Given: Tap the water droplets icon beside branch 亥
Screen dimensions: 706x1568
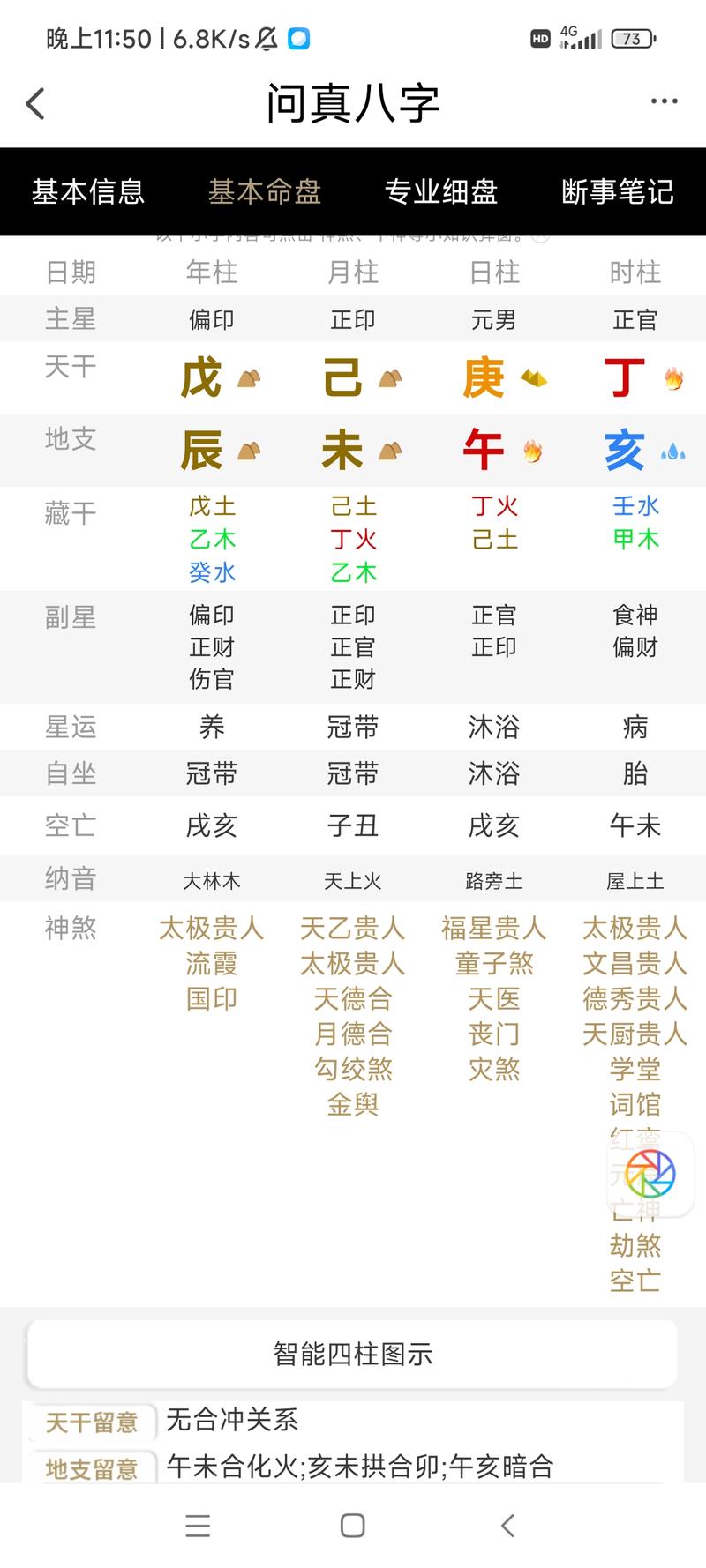Looking at the screenshot, I should tap(672, 452).
